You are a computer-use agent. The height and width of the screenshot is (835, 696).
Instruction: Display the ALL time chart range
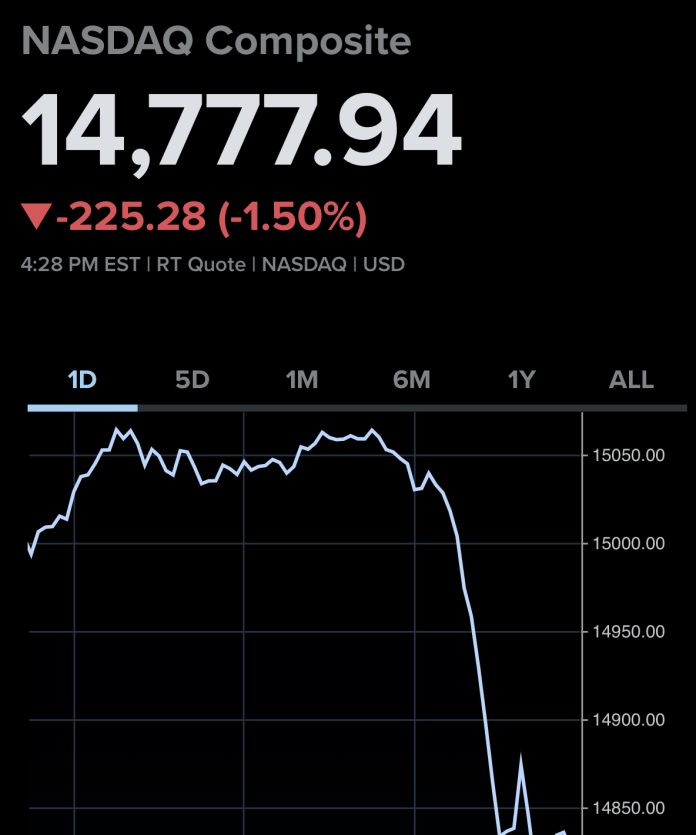tap(631, 380)
